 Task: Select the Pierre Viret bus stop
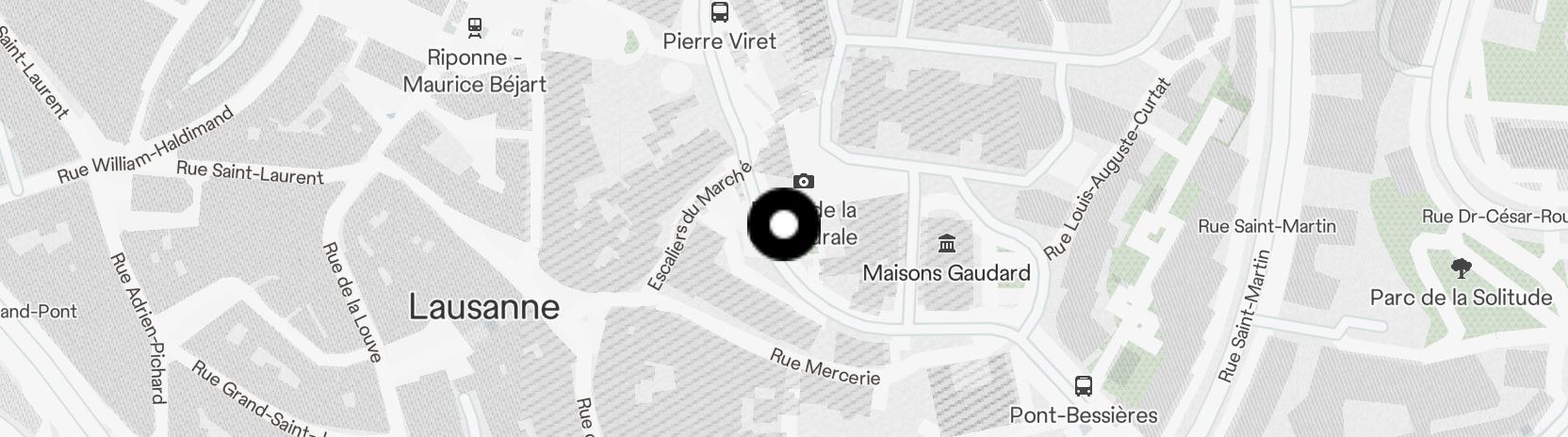pos(720,12)
